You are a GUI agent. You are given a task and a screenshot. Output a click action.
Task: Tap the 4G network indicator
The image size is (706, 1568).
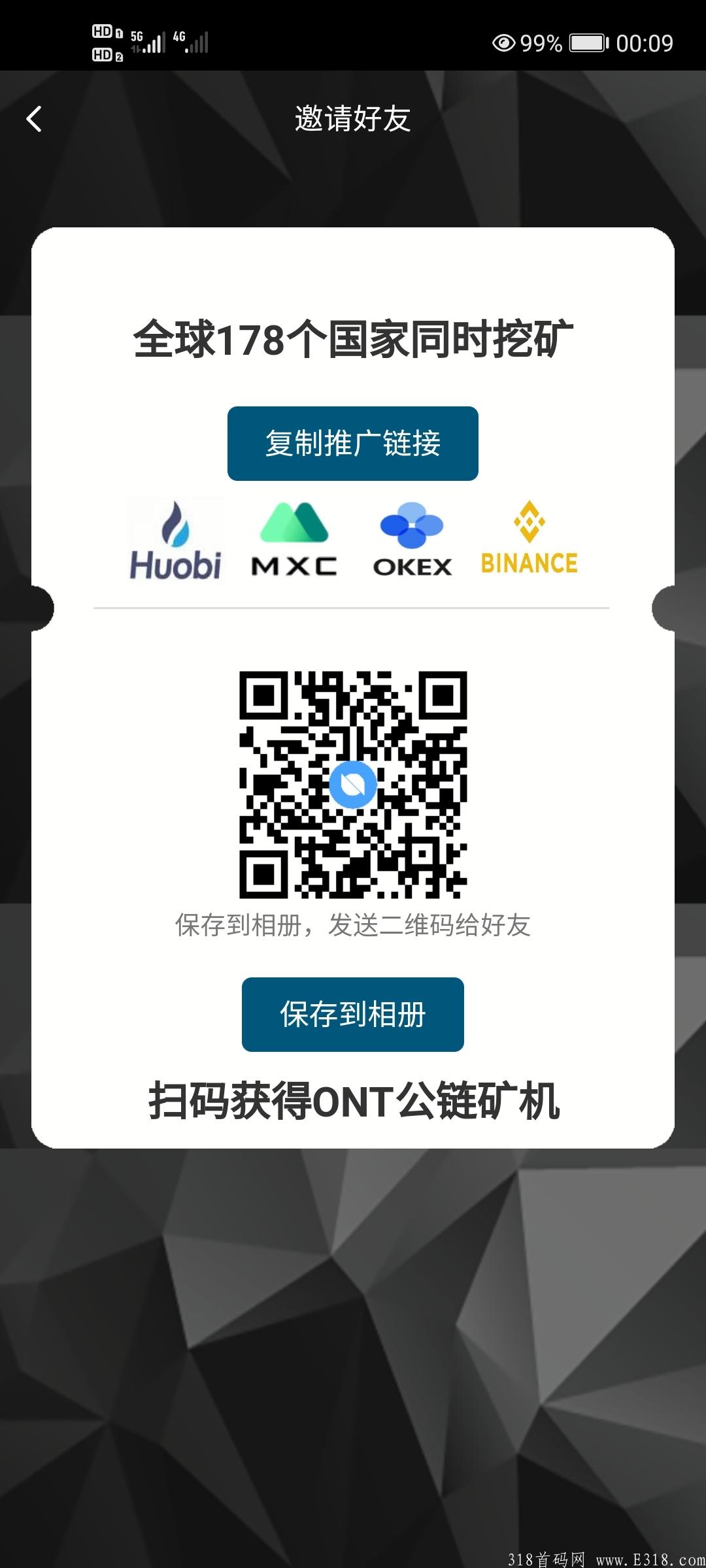(191, 41)
